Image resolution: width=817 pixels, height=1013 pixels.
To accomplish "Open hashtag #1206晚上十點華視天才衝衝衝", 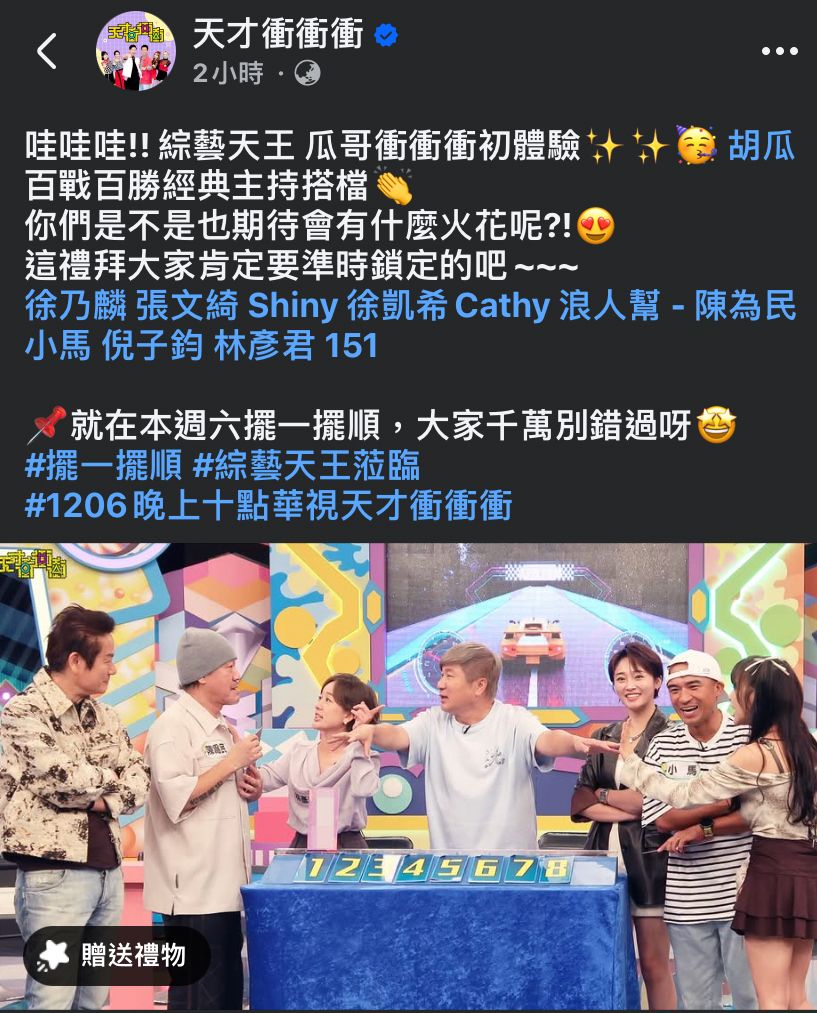I will 268,505.
